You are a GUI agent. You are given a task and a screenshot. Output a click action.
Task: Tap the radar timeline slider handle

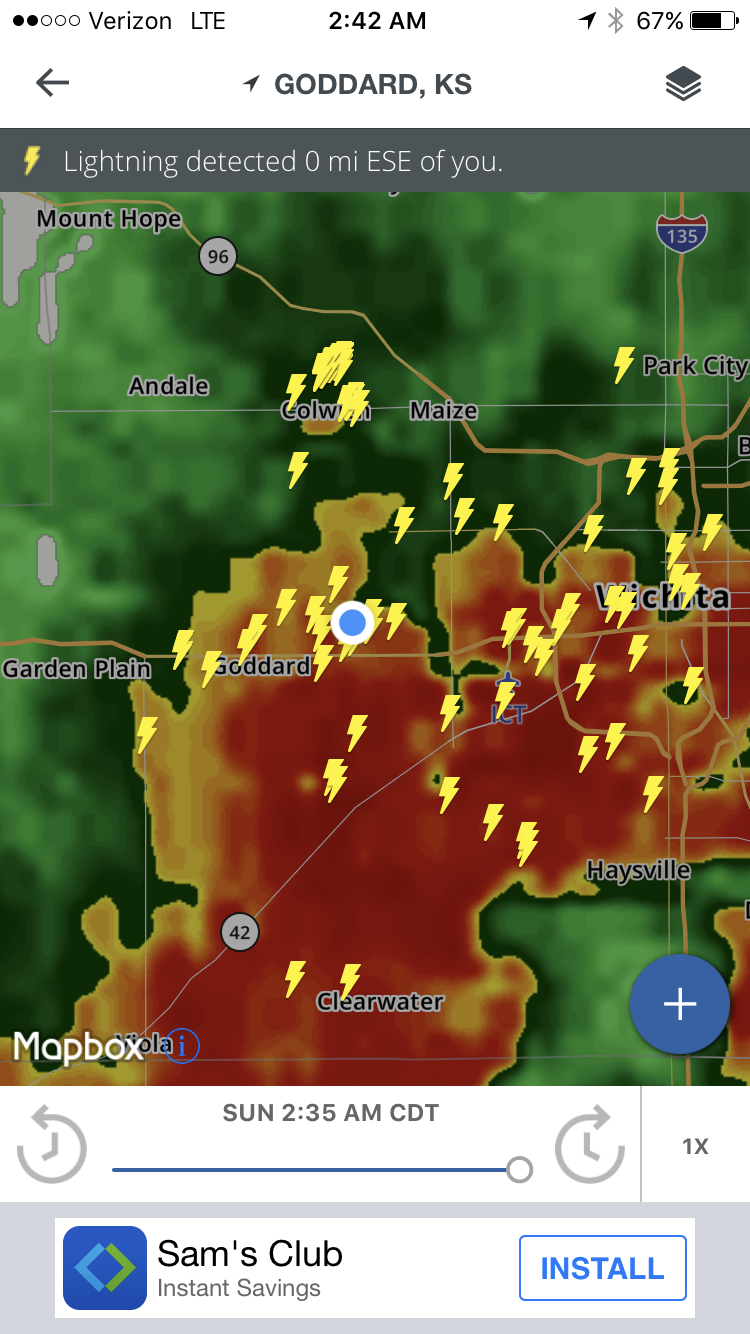519,1169
